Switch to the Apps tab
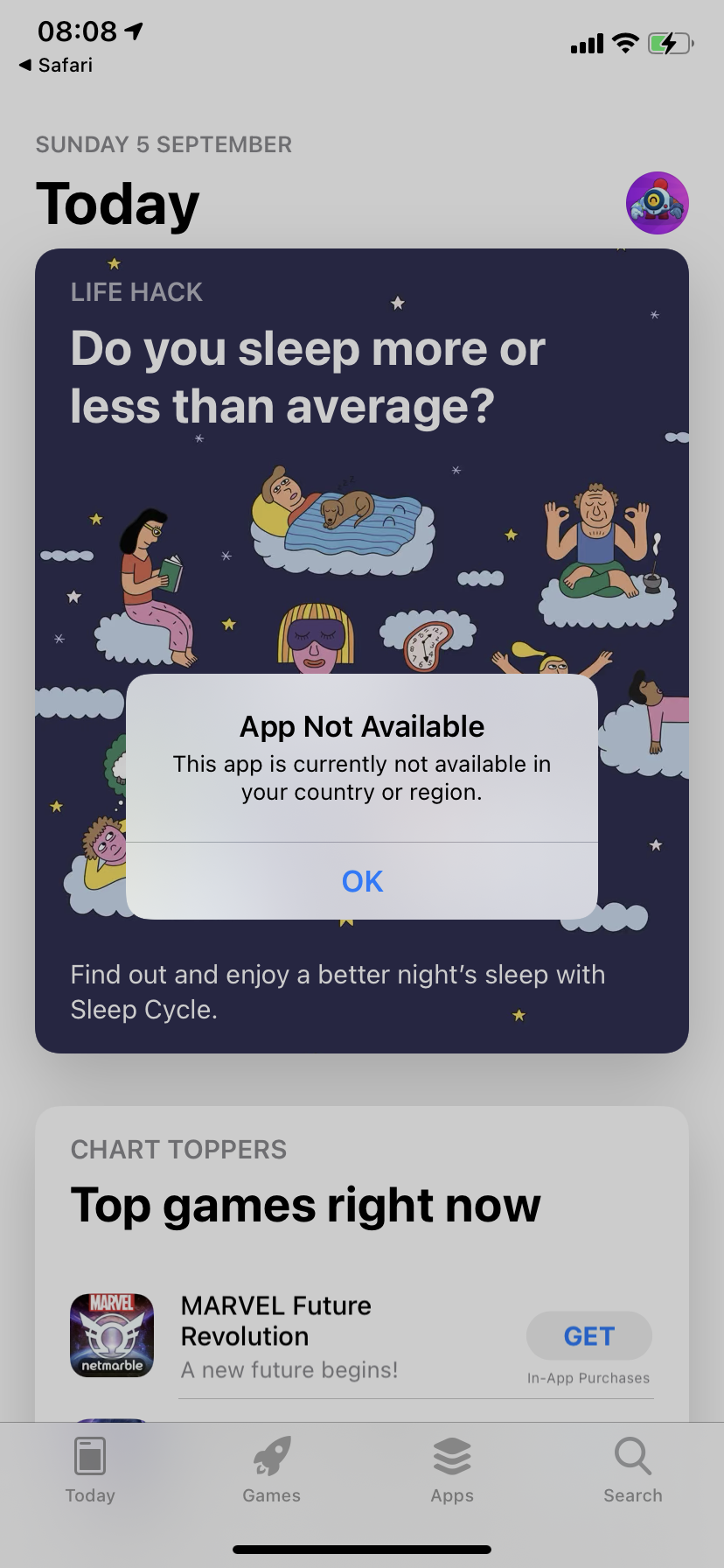The width and height of the screenshot is (724, 1568). pos(452,1470)
